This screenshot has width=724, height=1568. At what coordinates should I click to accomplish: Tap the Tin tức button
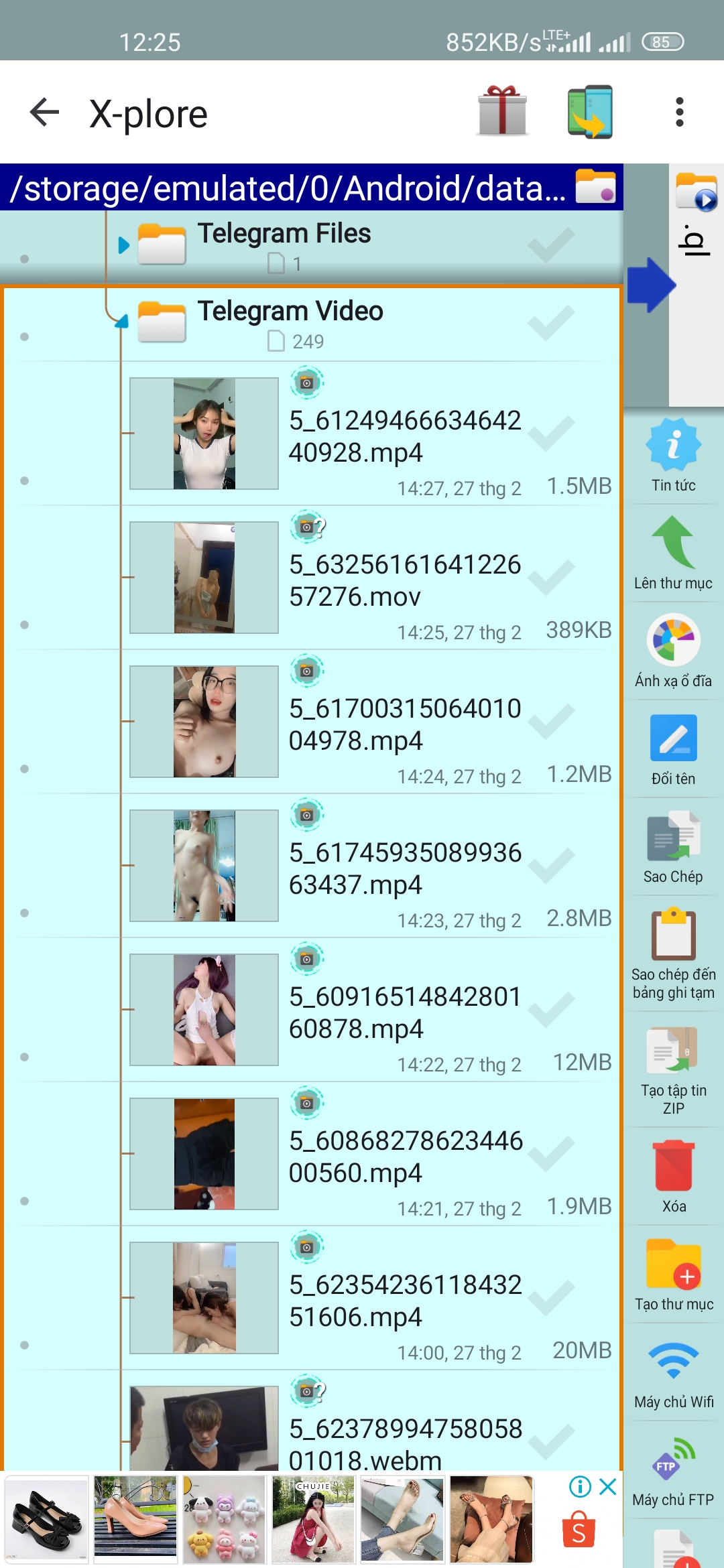point(673,456)
